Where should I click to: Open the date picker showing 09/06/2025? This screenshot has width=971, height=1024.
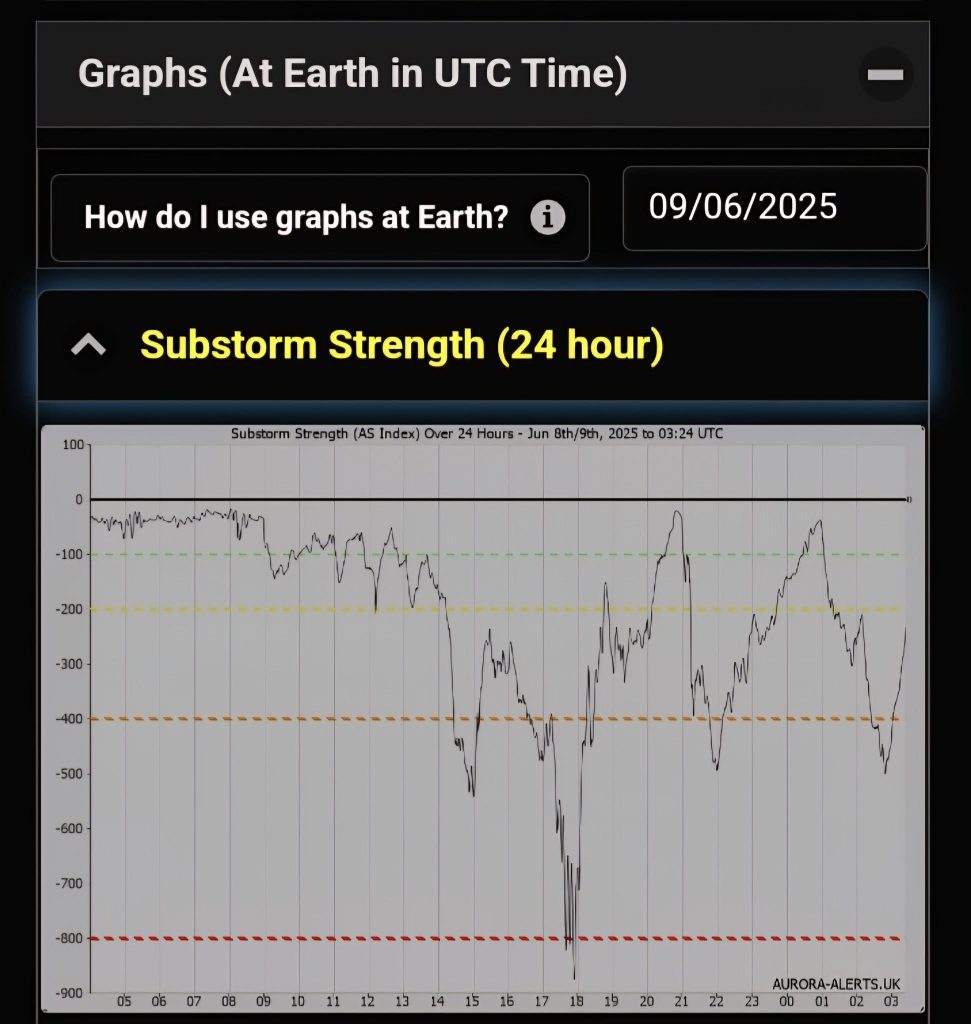(x=774, y=208)
